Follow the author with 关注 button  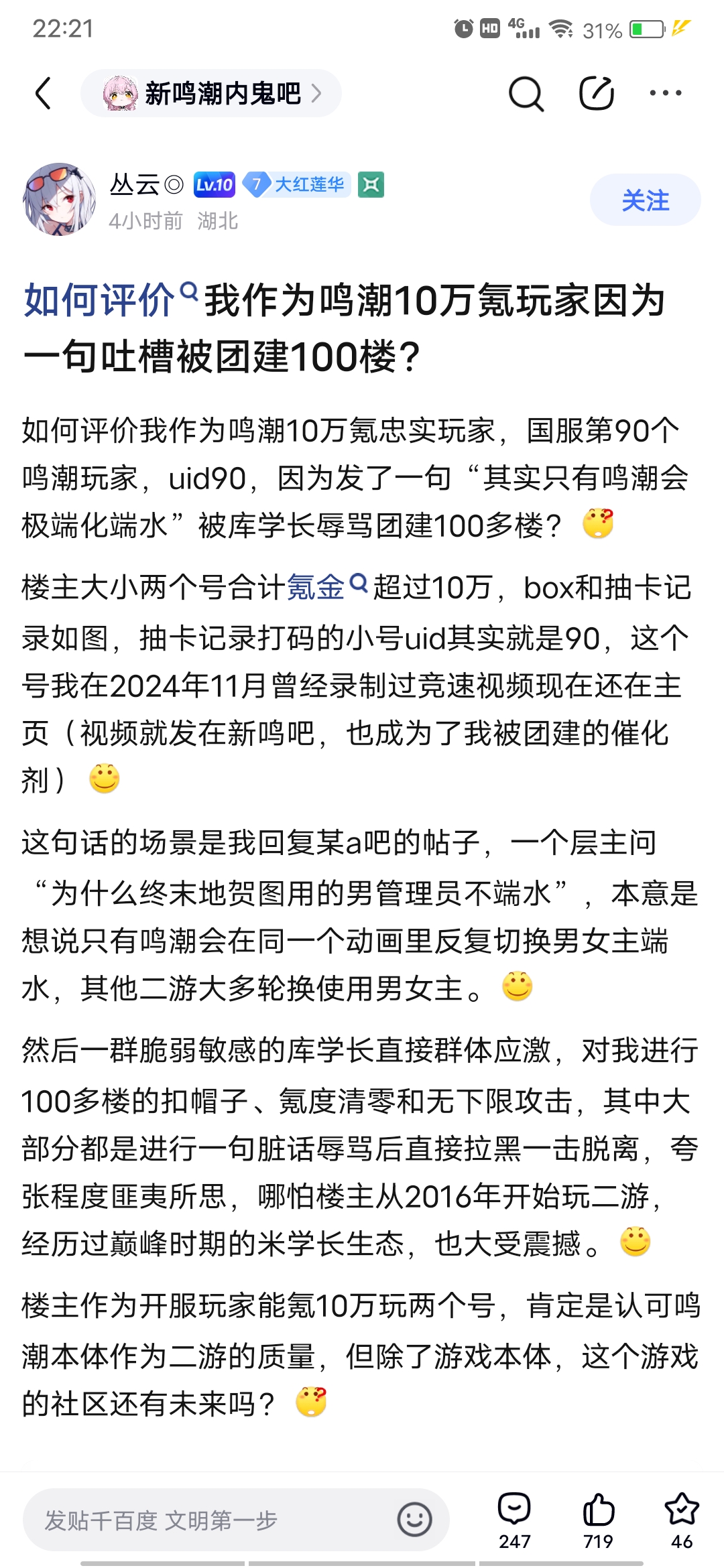645,200
